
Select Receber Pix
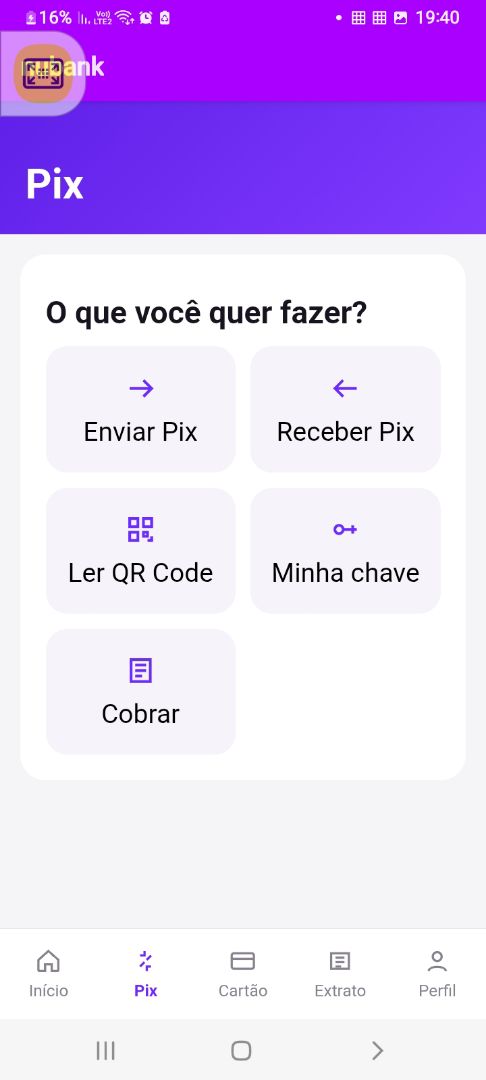tap(346, 409)
